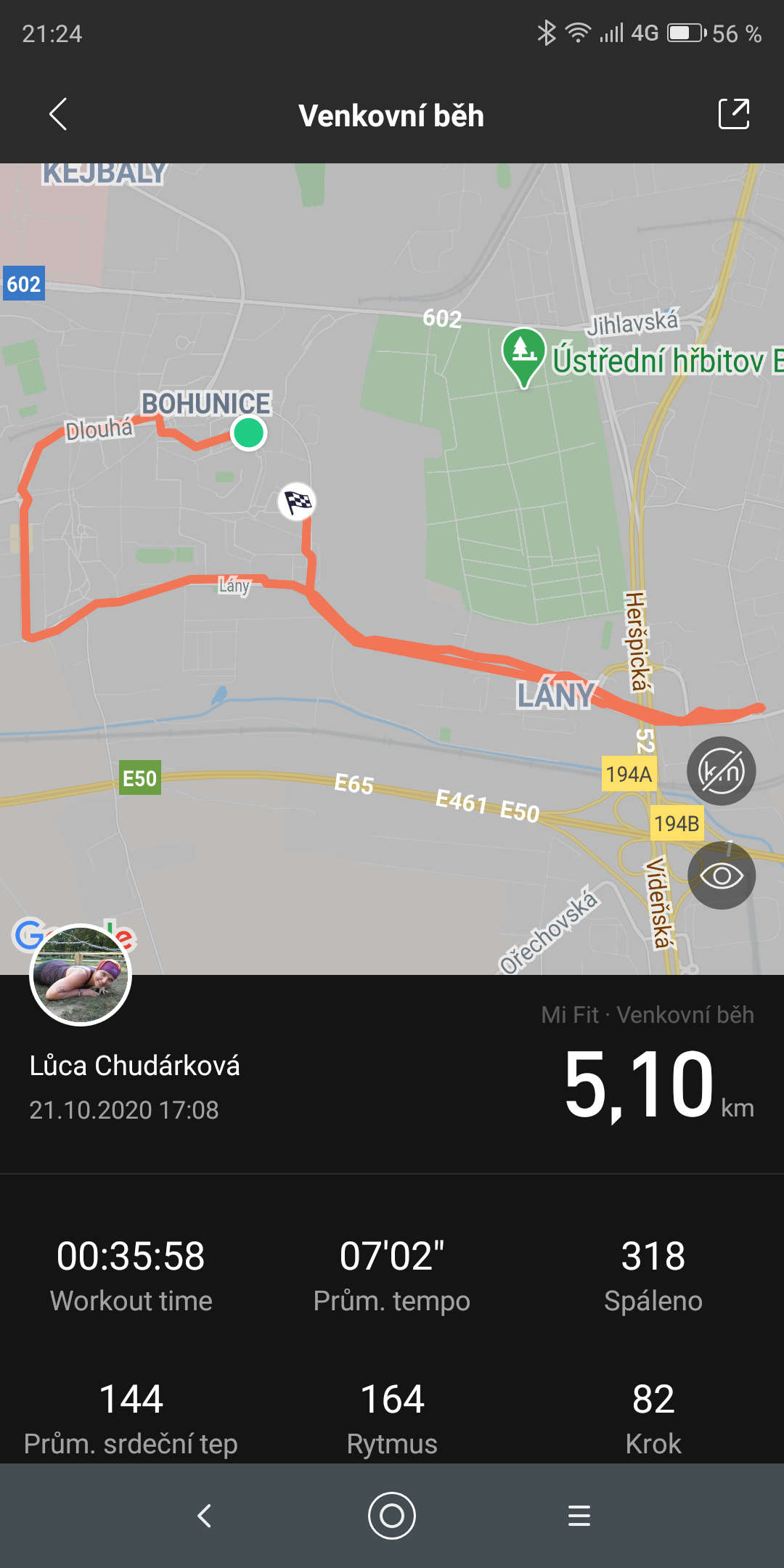Go back from Venkovní běh screen
Screen dimensions: 784x1568
click(58, 114)
